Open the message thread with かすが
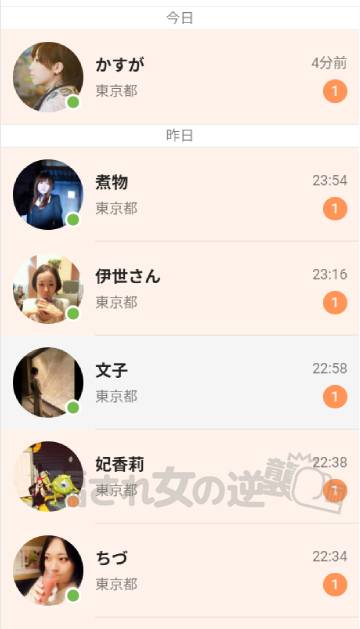360x629 pixels. pos(180,77)
